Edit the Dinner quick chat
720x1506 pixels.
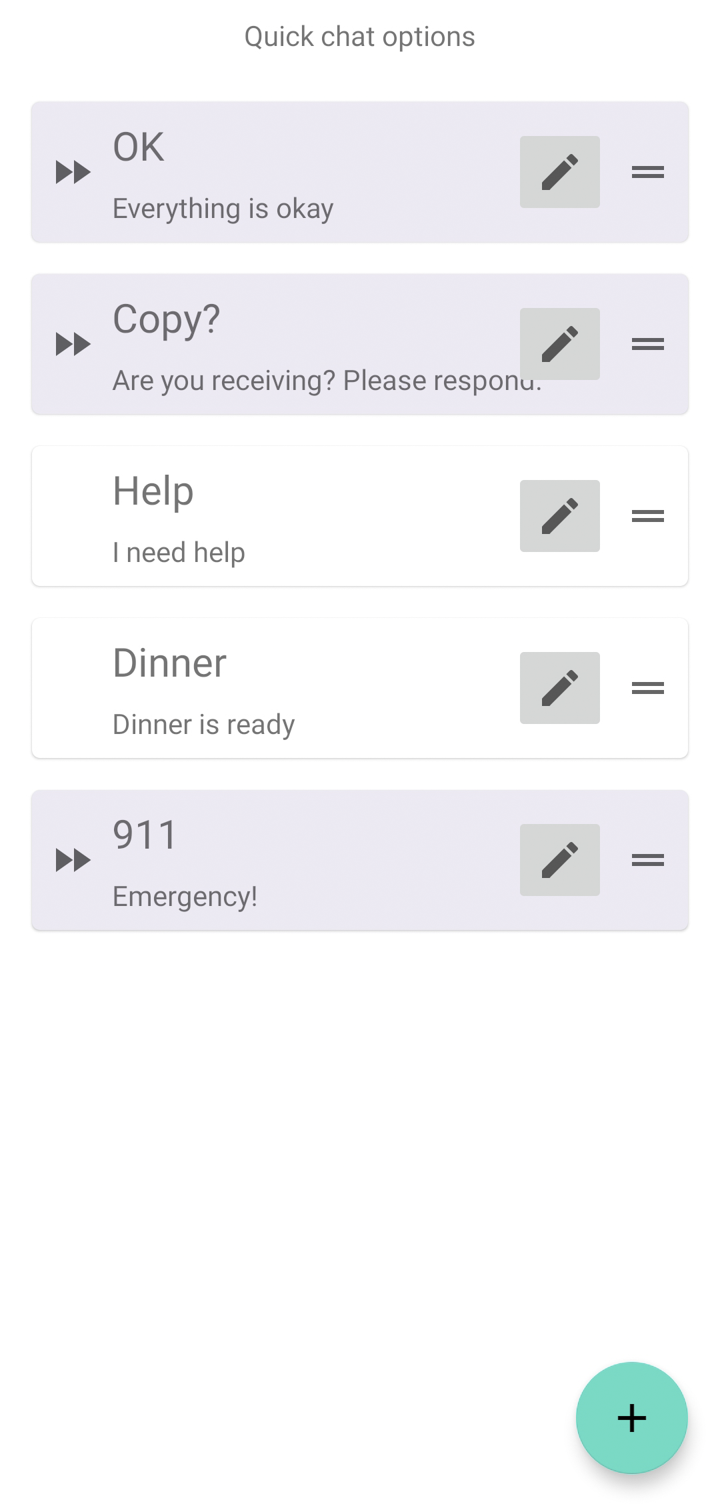(x=559, y=688)
